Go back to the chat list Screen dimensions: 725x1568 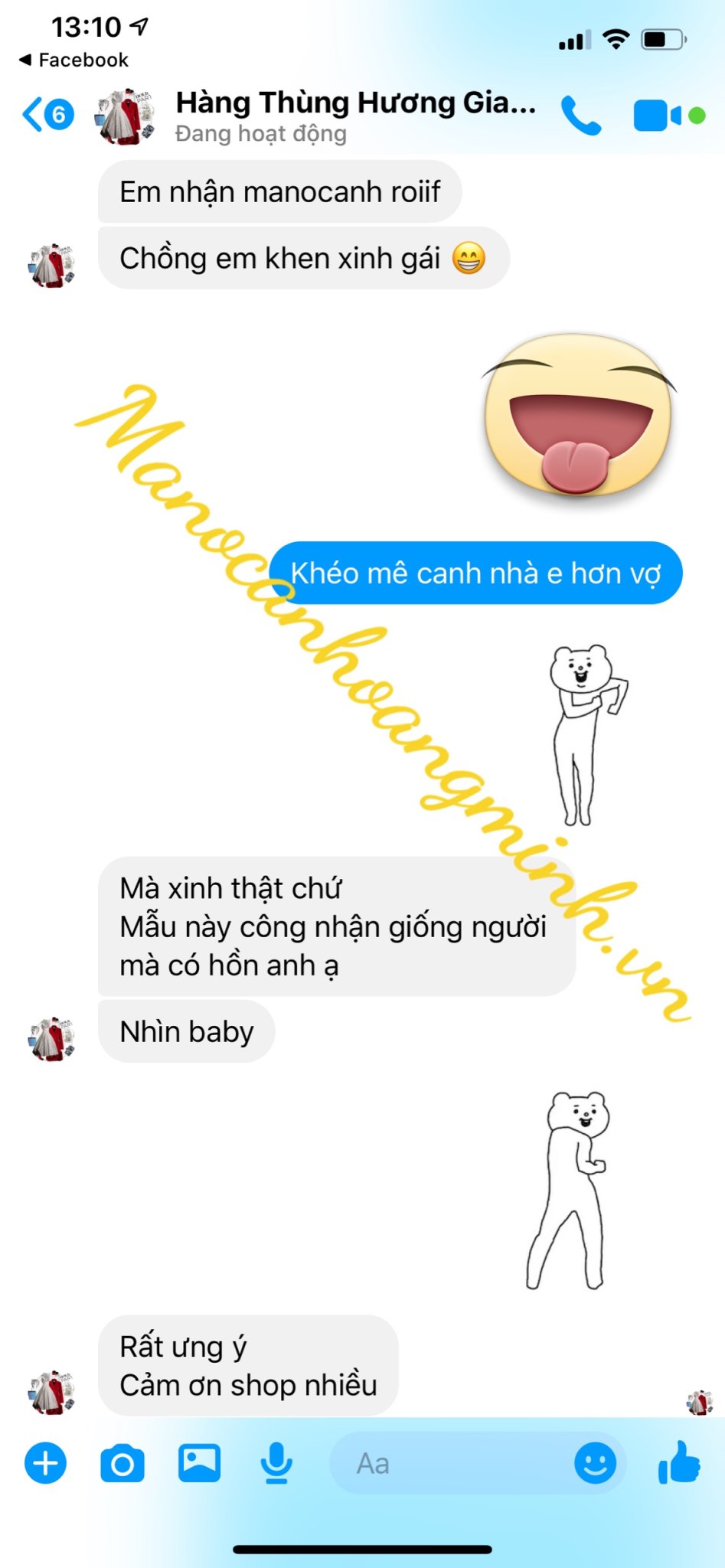click(x=46, y=116)
